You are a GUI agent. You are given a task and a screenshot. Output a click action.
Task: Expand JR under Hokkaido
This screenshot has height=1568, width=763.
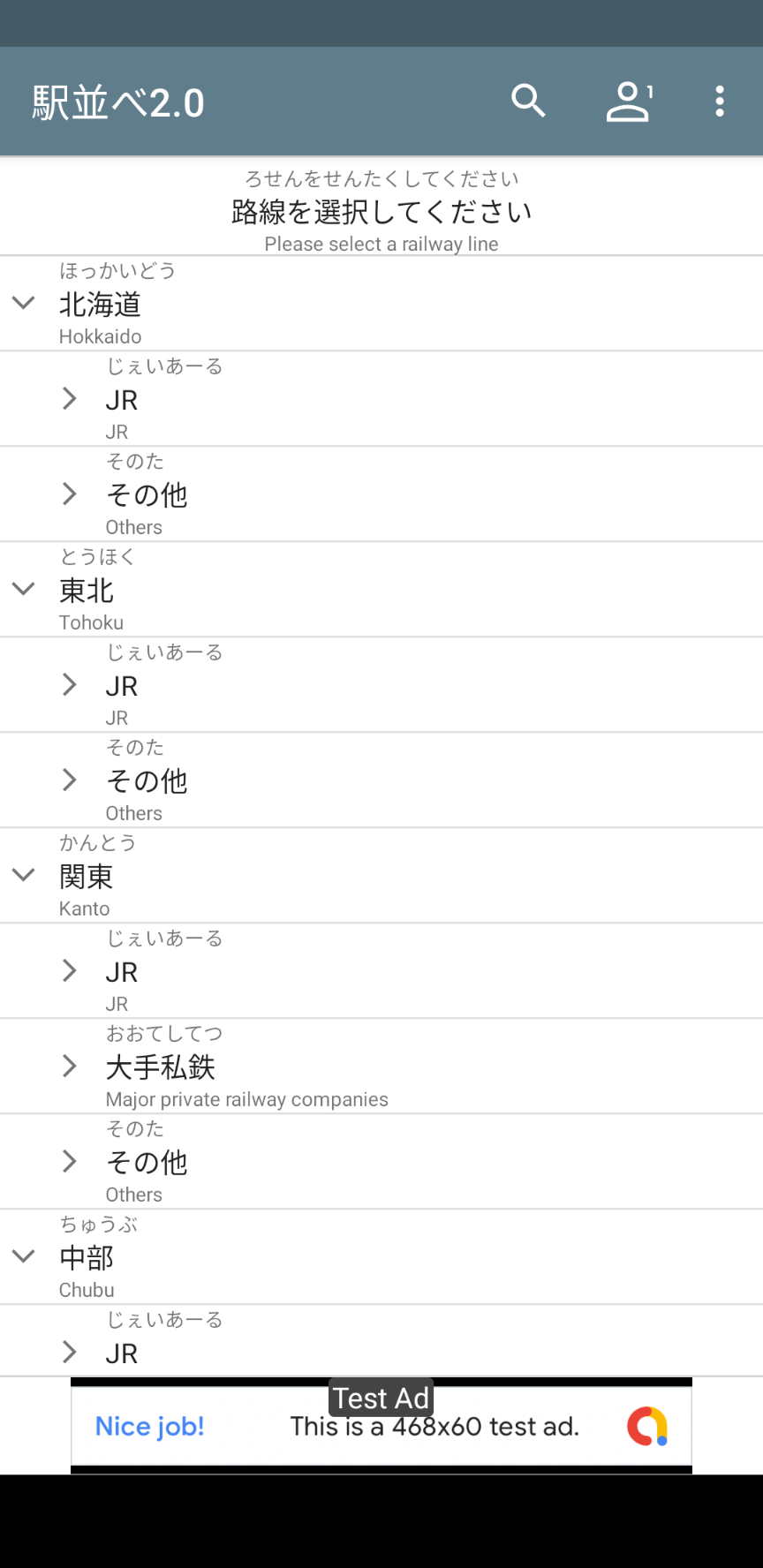[x=381, y=399]
